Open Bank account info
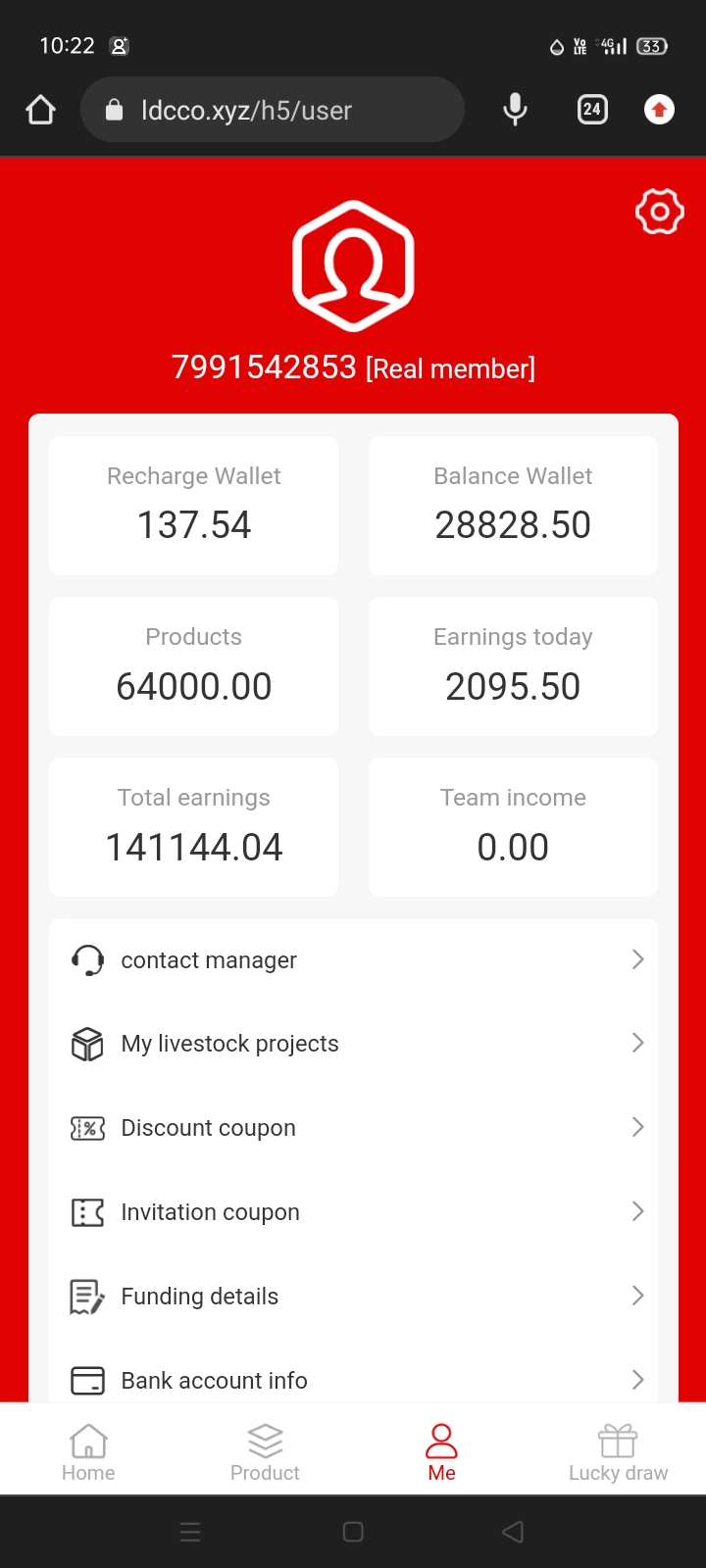 click(353, 1380)
